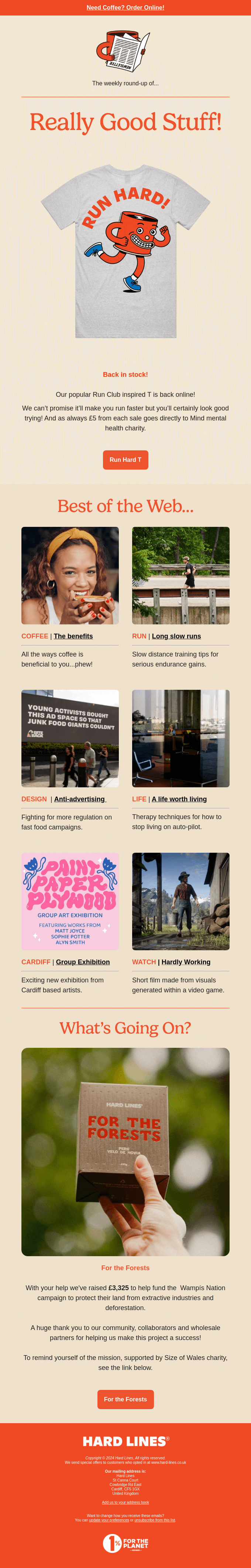This screenshot has width=251, height=1568.
Task: Open the Anti-advertising design link
Action: coord(80,799)
